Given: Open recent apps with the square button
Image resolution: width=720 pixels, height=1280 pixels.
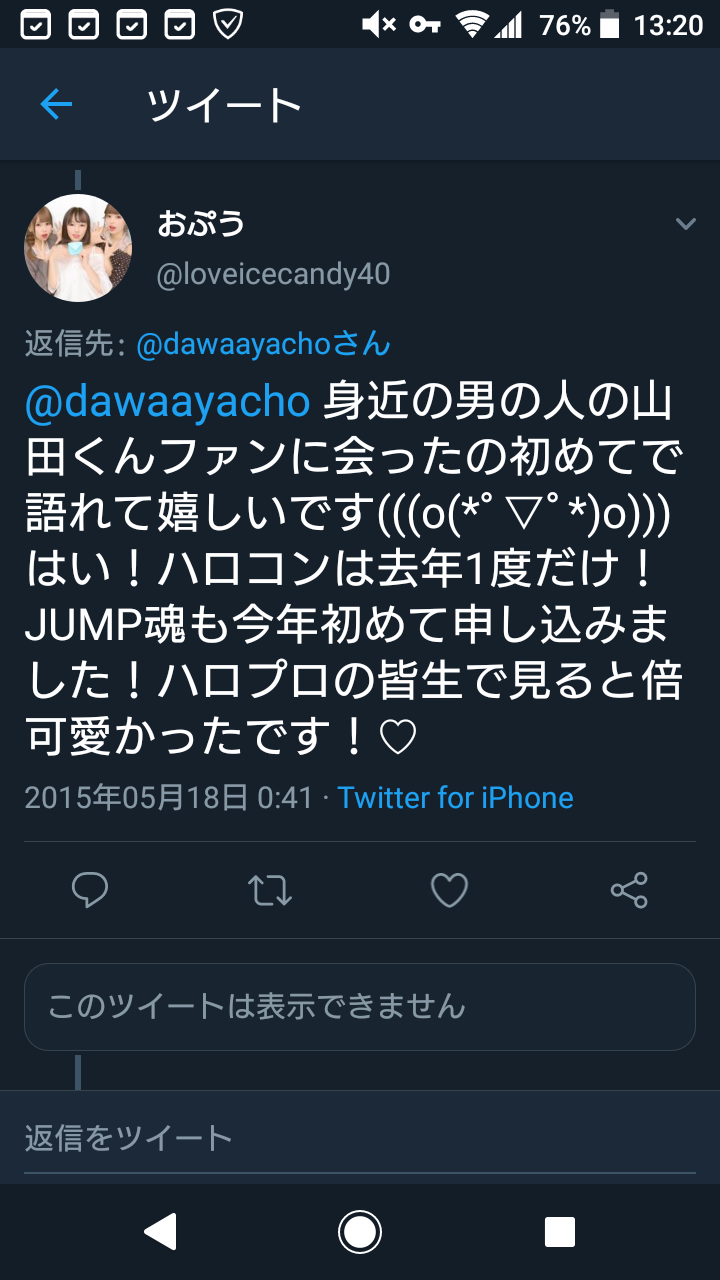Looking at the screenshot, I should pos(560,1231).
